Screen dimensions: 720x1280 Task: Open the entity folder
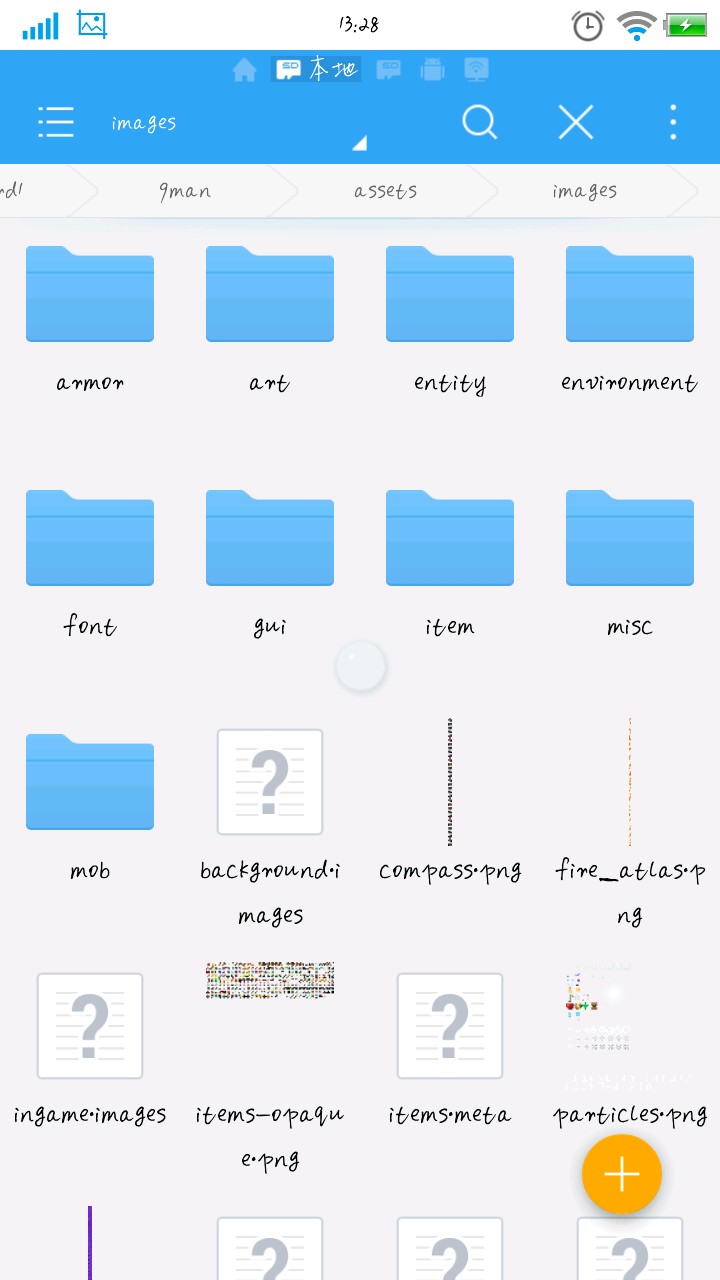coord(450,295)
